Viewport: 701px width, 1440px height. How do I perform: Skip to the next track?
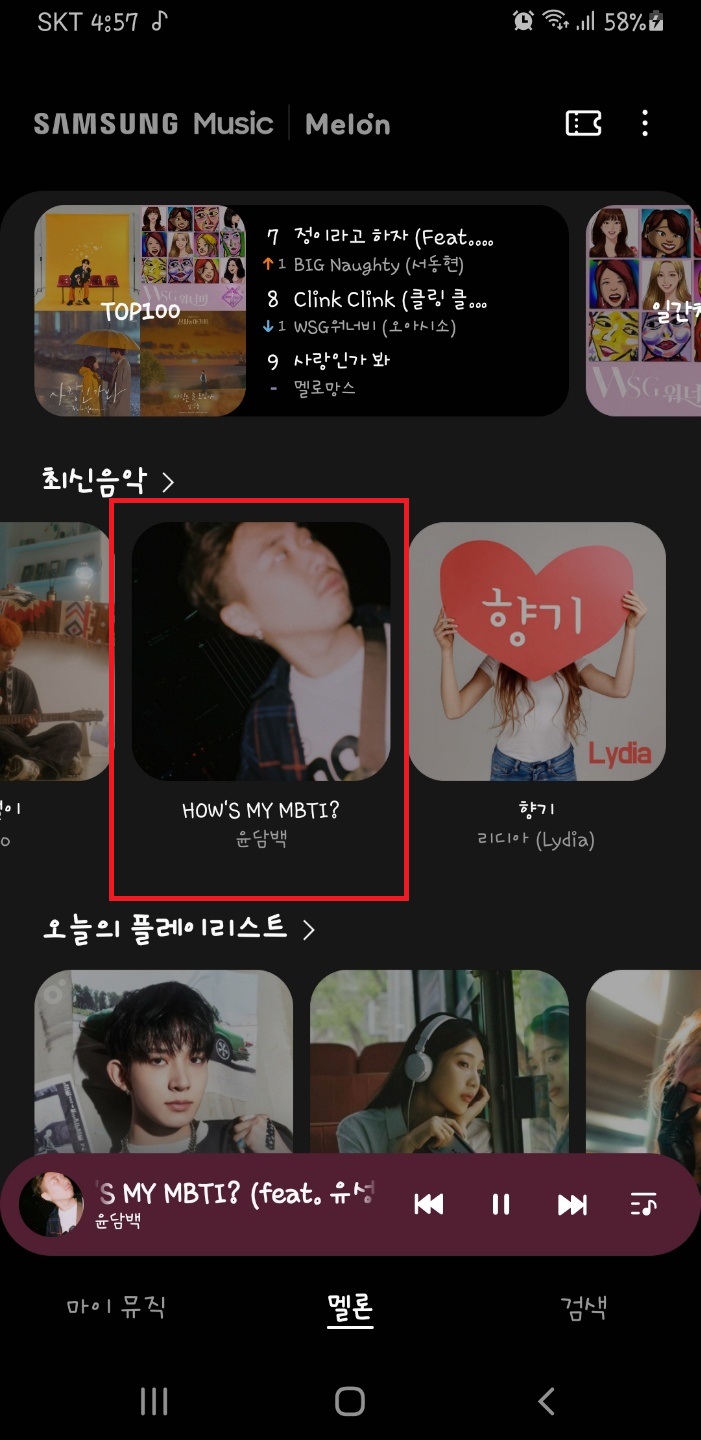pyautogui.click(x=572, y=1205)
